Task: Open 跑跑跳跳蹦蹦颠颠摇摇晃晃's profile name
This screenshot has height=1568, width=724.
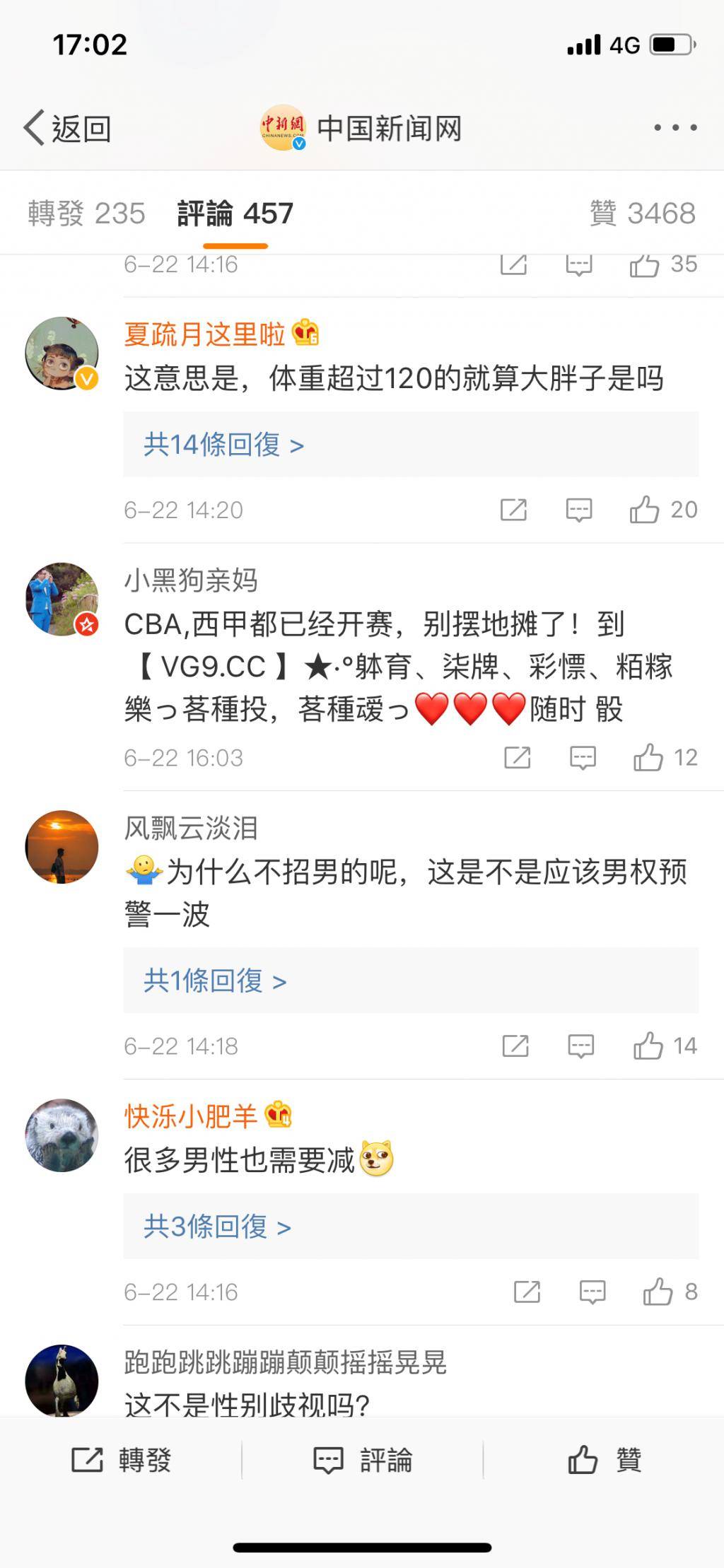Action: coord(285,1362)
